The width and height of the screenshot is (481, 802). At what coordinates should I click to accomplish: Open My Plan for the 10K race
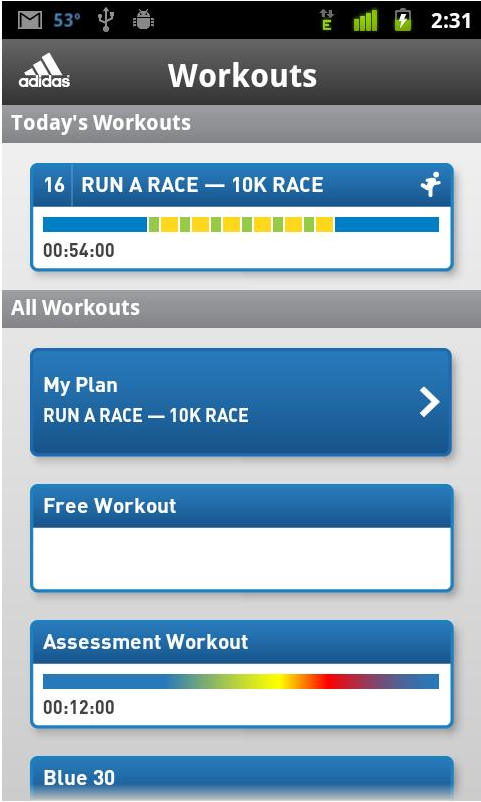pos(242,402)
